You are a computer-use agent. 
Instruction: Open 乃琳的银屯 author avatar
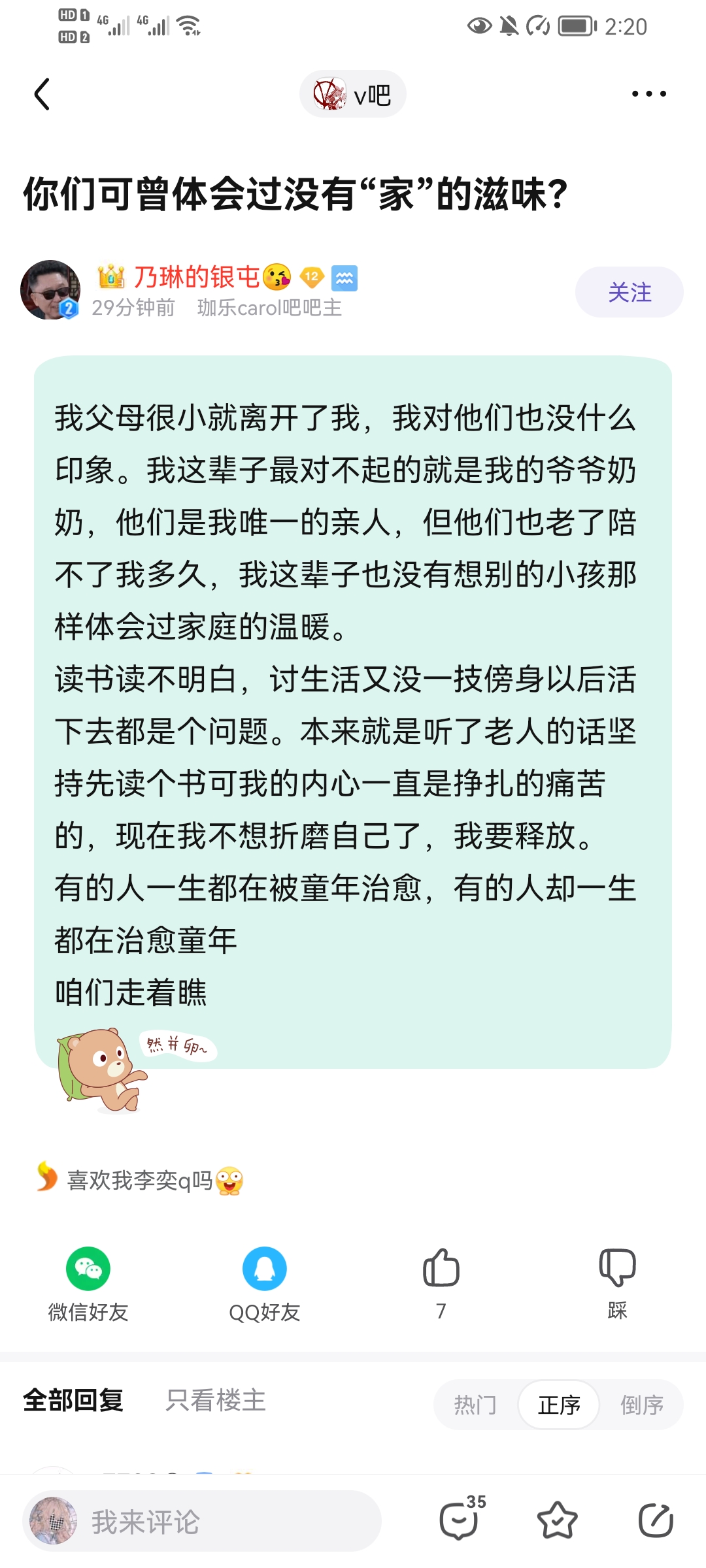[50, 290]
